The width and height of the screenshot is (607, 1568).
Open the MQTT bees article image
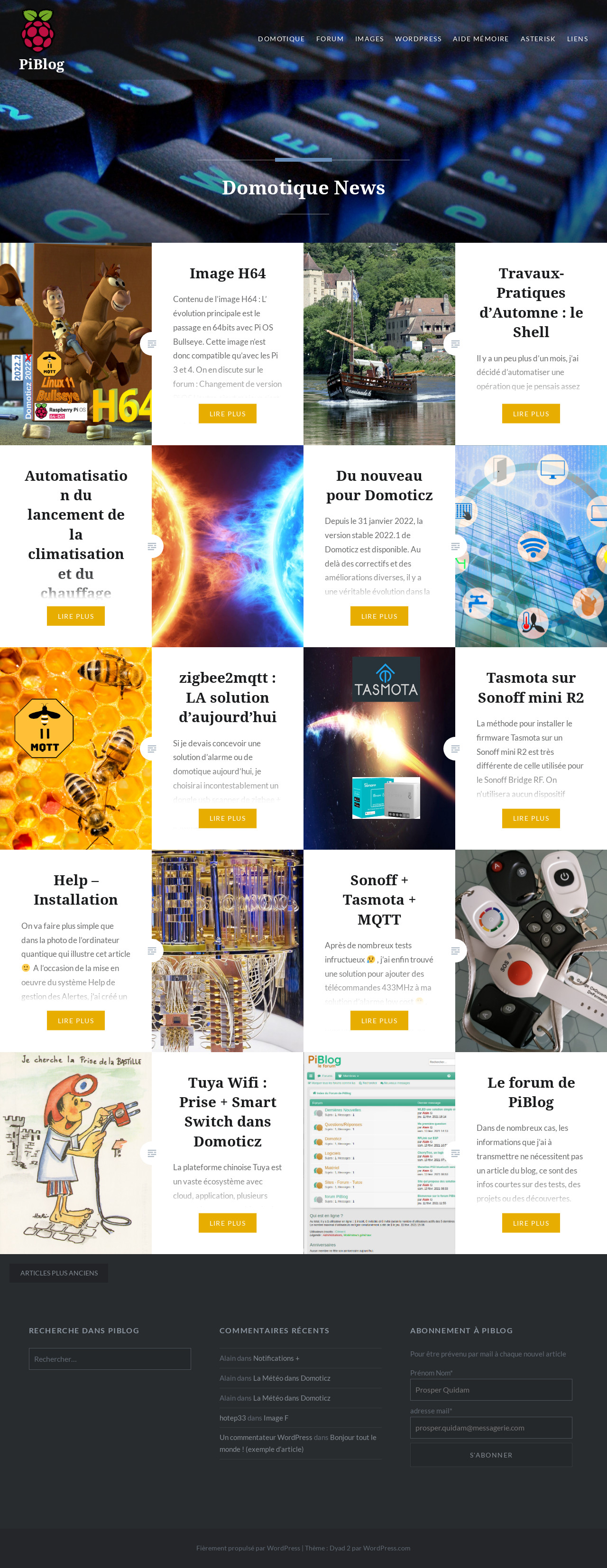(x=75, y=748)
